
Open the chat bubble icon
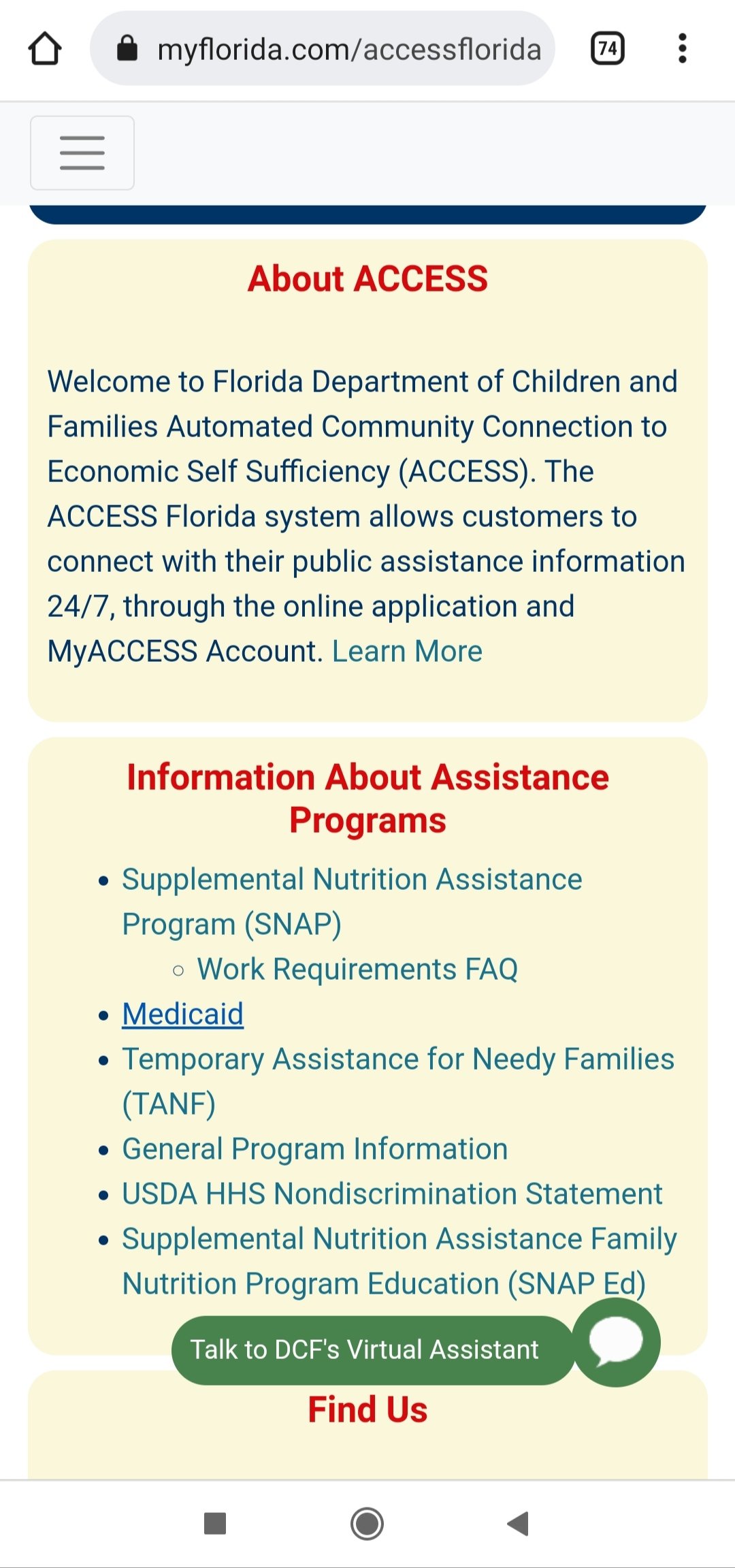(x=616, y=1342)
